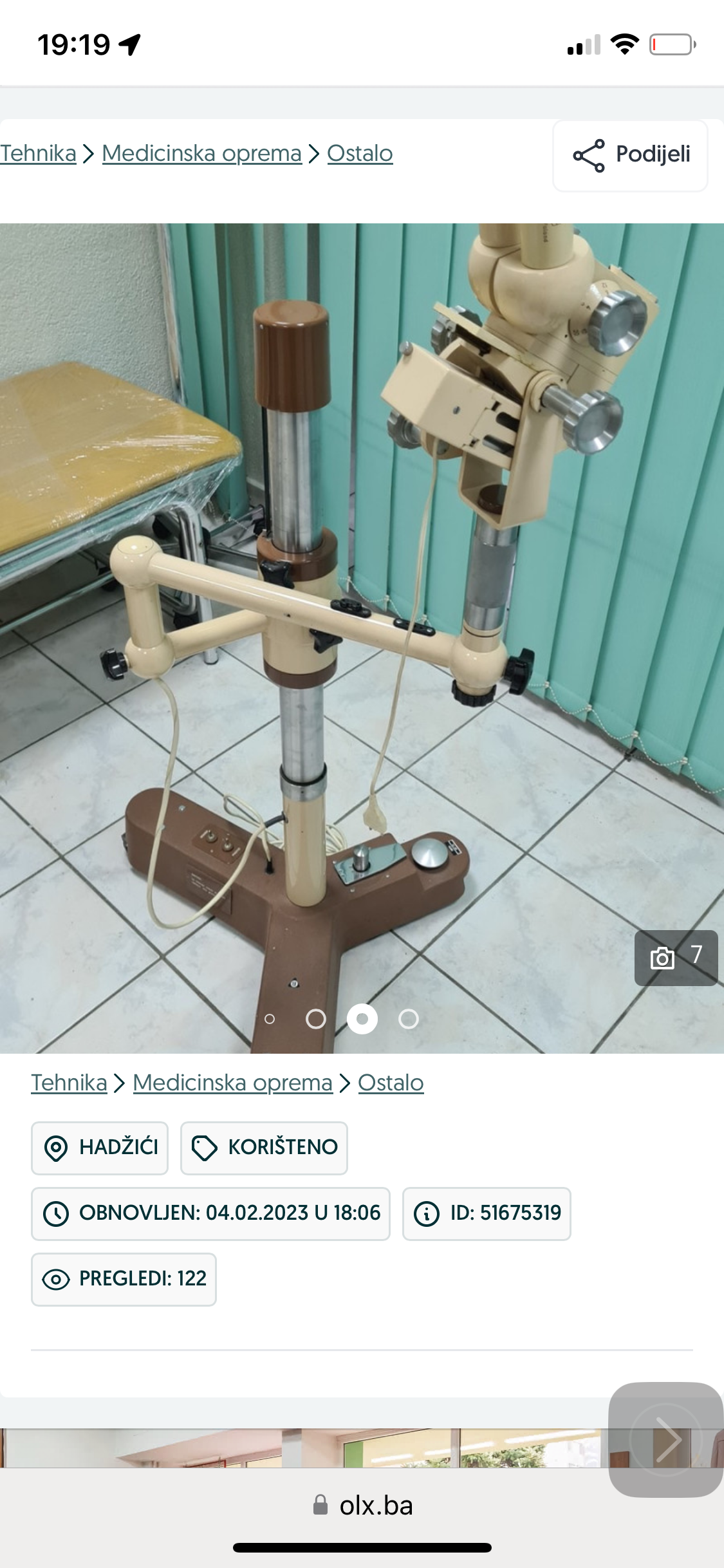Jump to the second photo indicator dot
724x1568 pixels.
(x=315, y=1019)
